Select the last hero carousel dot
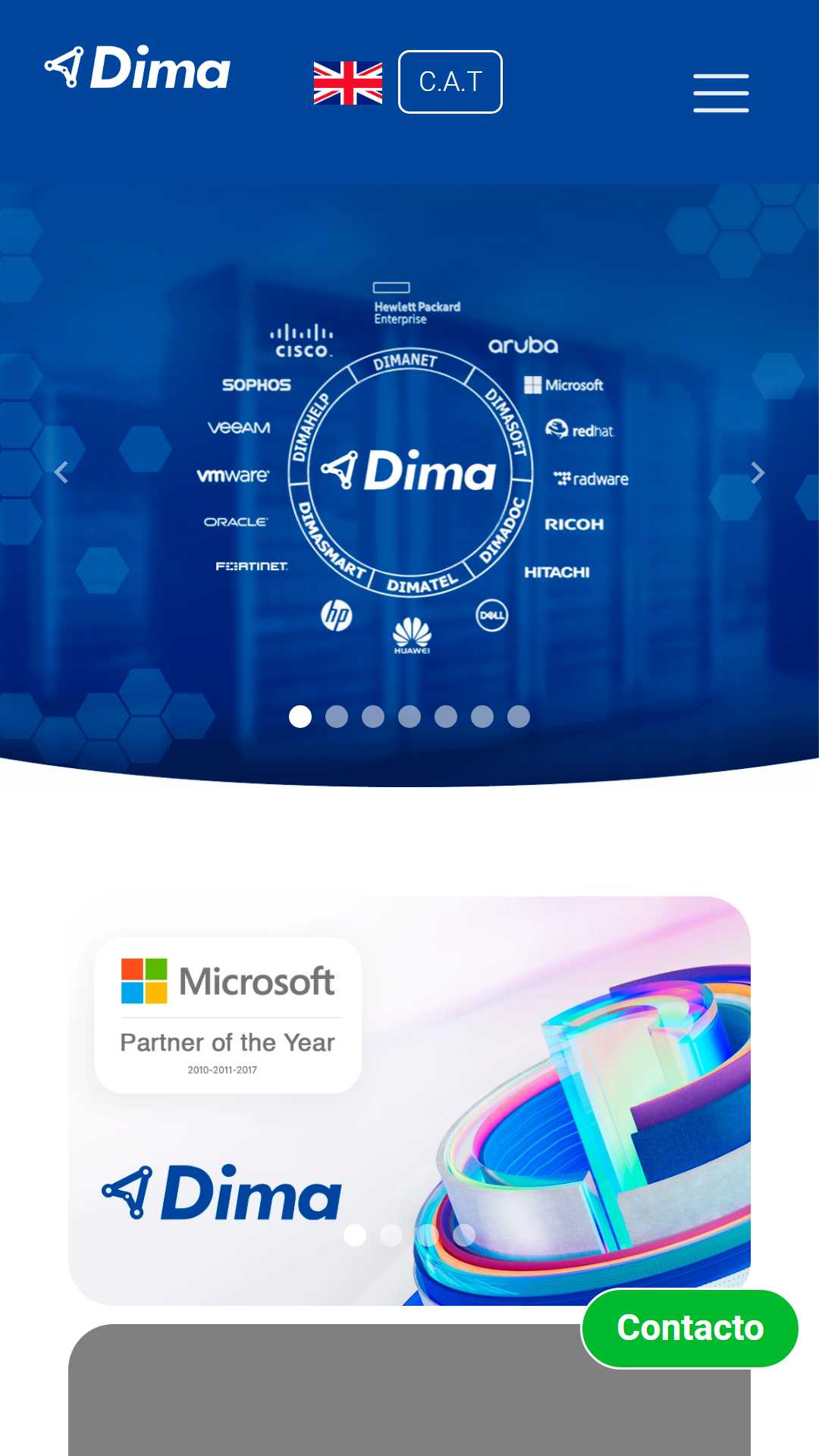Screen dimensions: 819x1456 519,717
